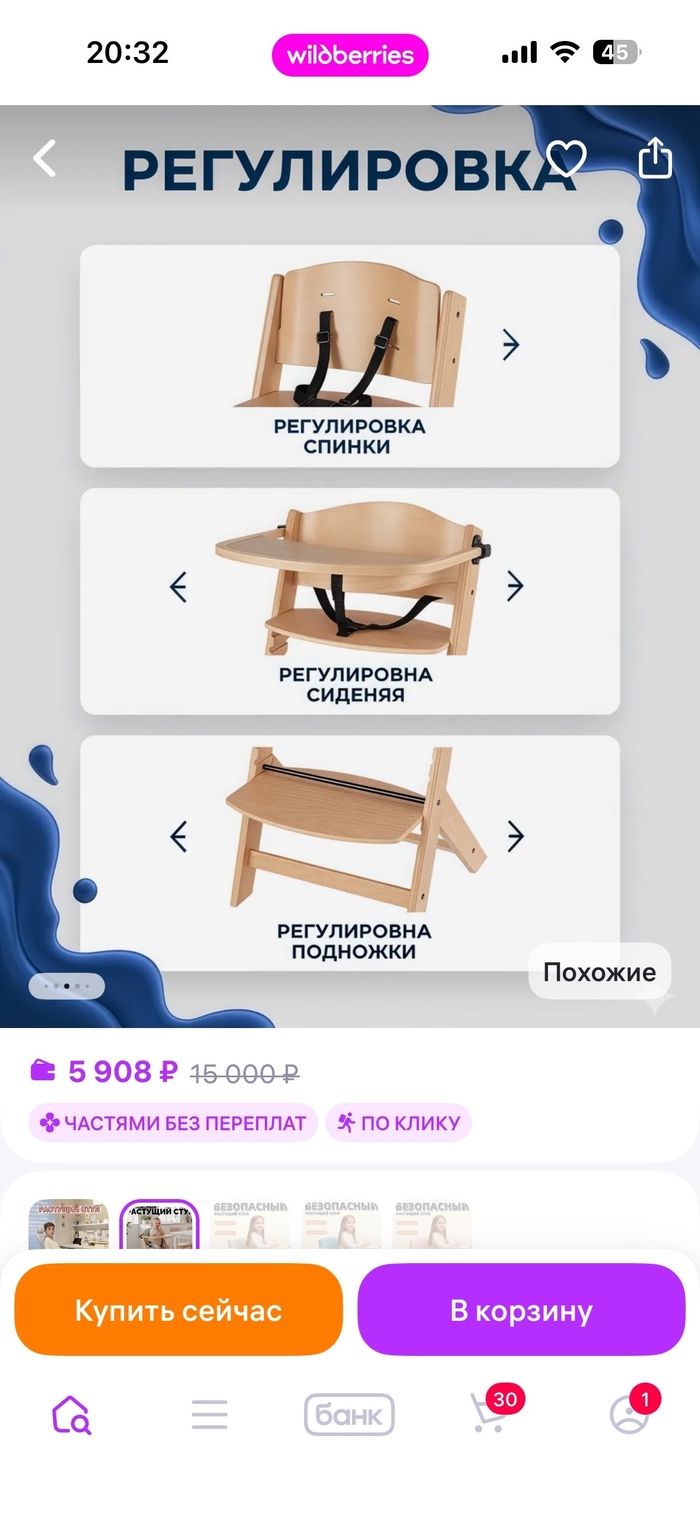
Task: Open the cart with 30 items
Action: point(489,1415)
